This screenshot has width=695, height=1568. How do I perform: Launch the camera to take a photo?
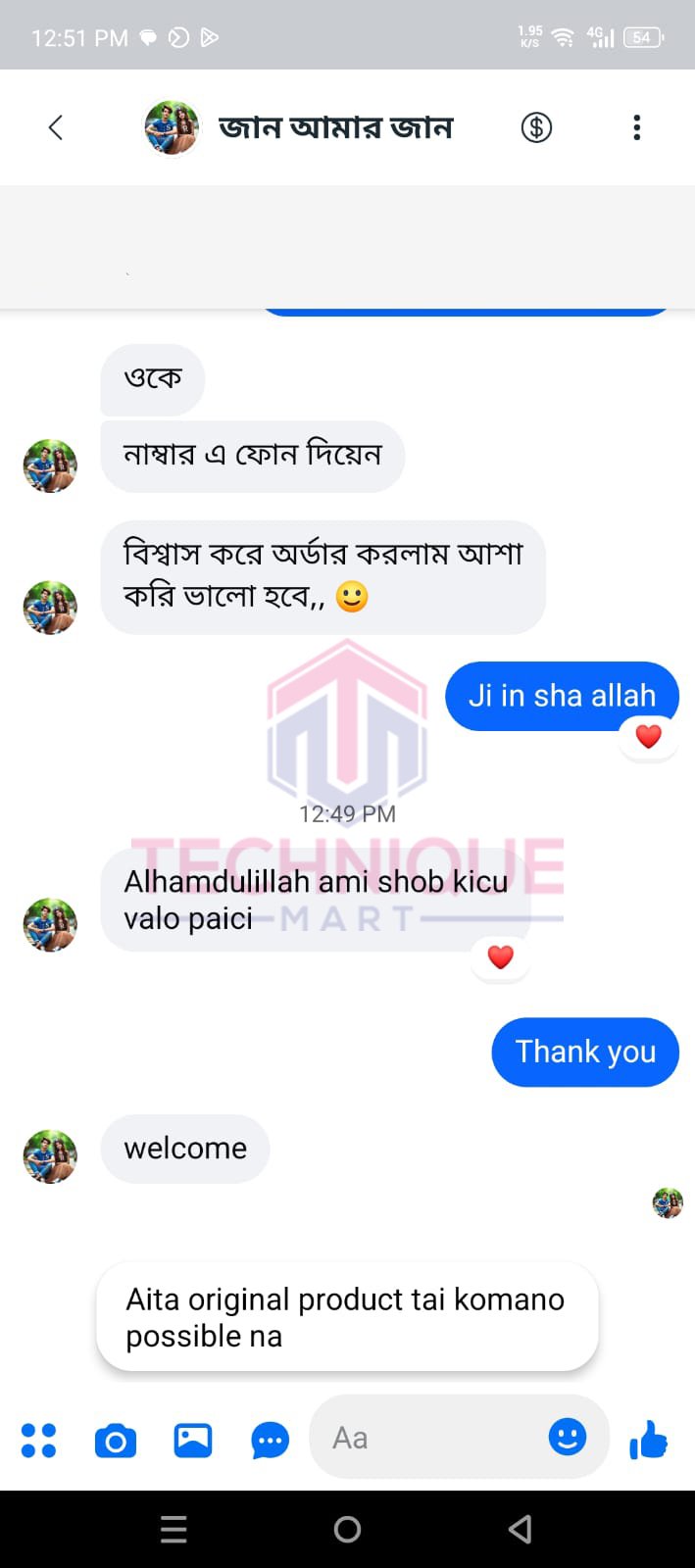(116, 1441)
